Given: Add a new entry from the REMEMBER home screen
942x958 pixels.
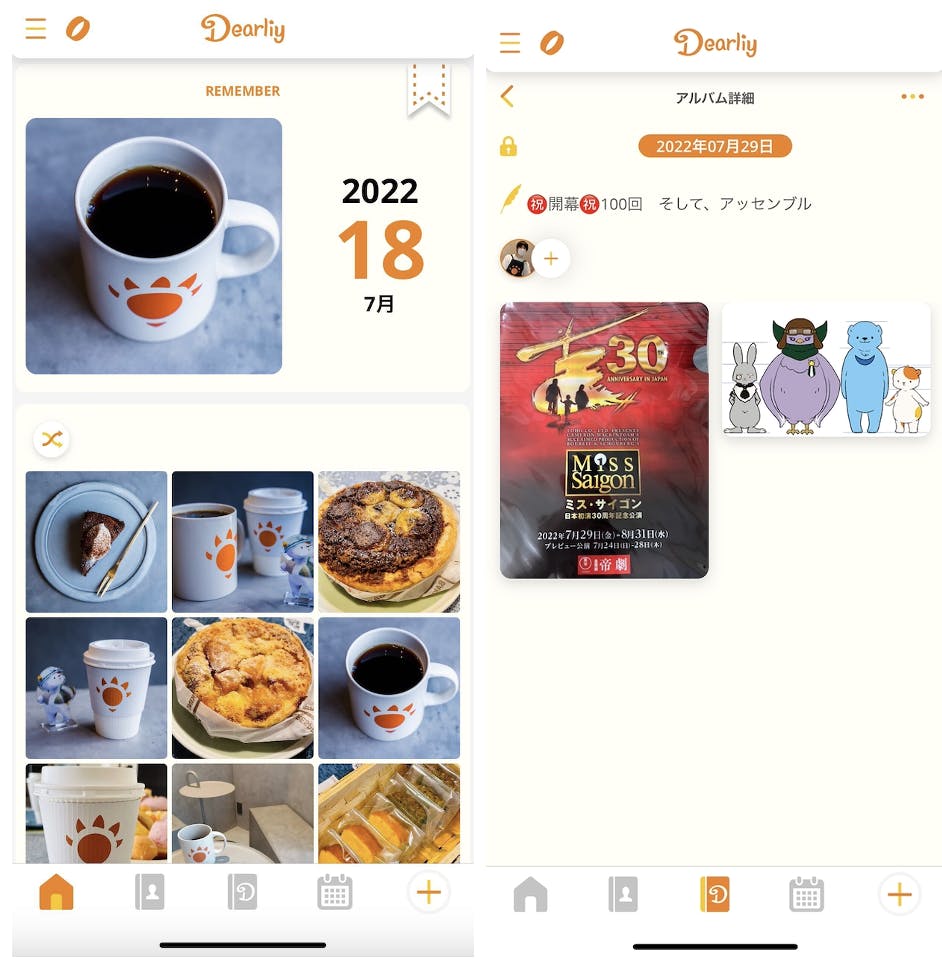Looking at the screenshot, I should coord(428,891).
